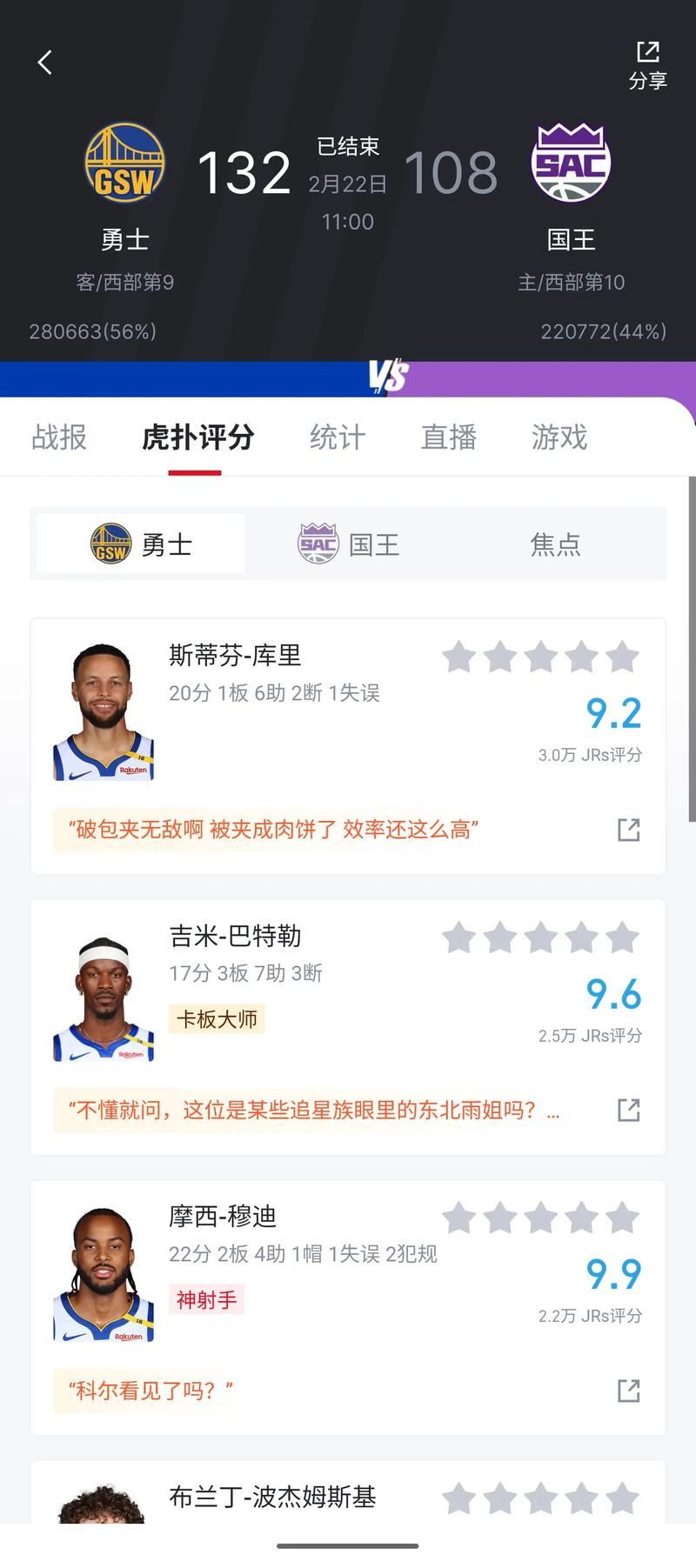This screenshot has height=1568, width=696.
Task: Open Curry's hot comment via its share icon
Action: (628, 831)
